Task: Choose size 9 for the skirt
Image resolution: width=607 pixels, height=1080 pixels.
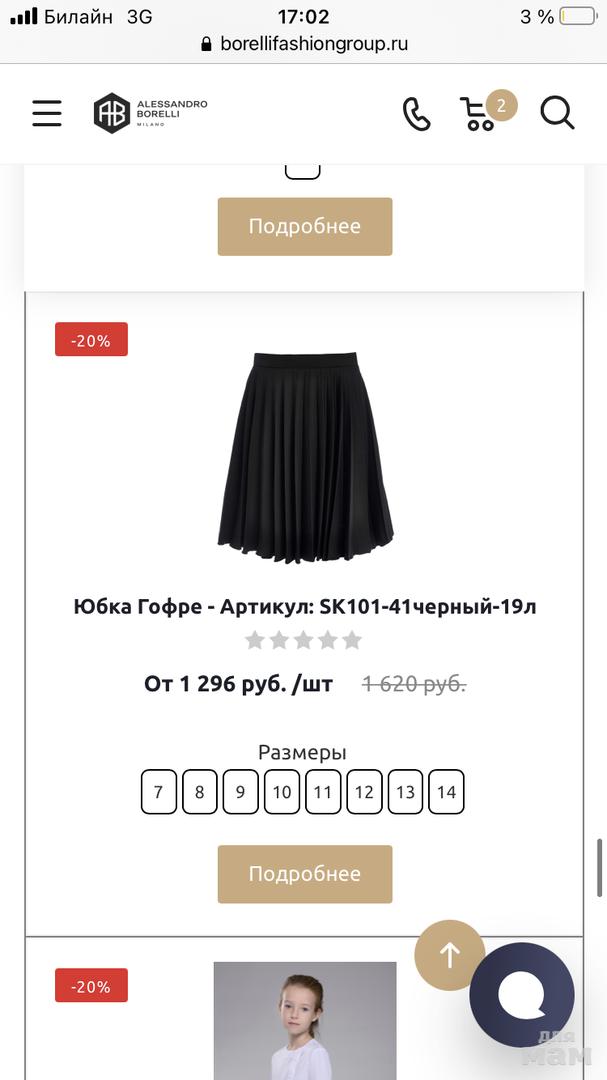Action: pyautogui.click(x=241, y=792)
